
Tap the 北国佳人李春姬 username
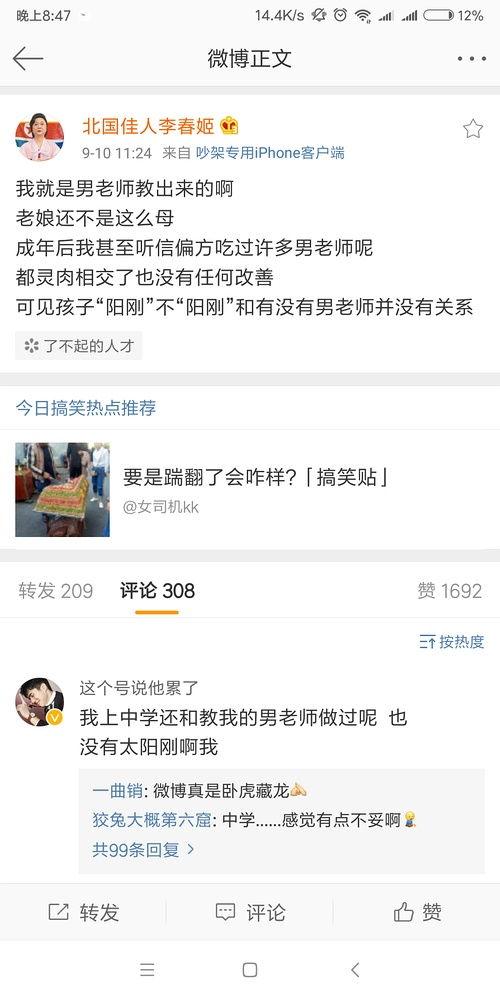click(x=149, y=126)
